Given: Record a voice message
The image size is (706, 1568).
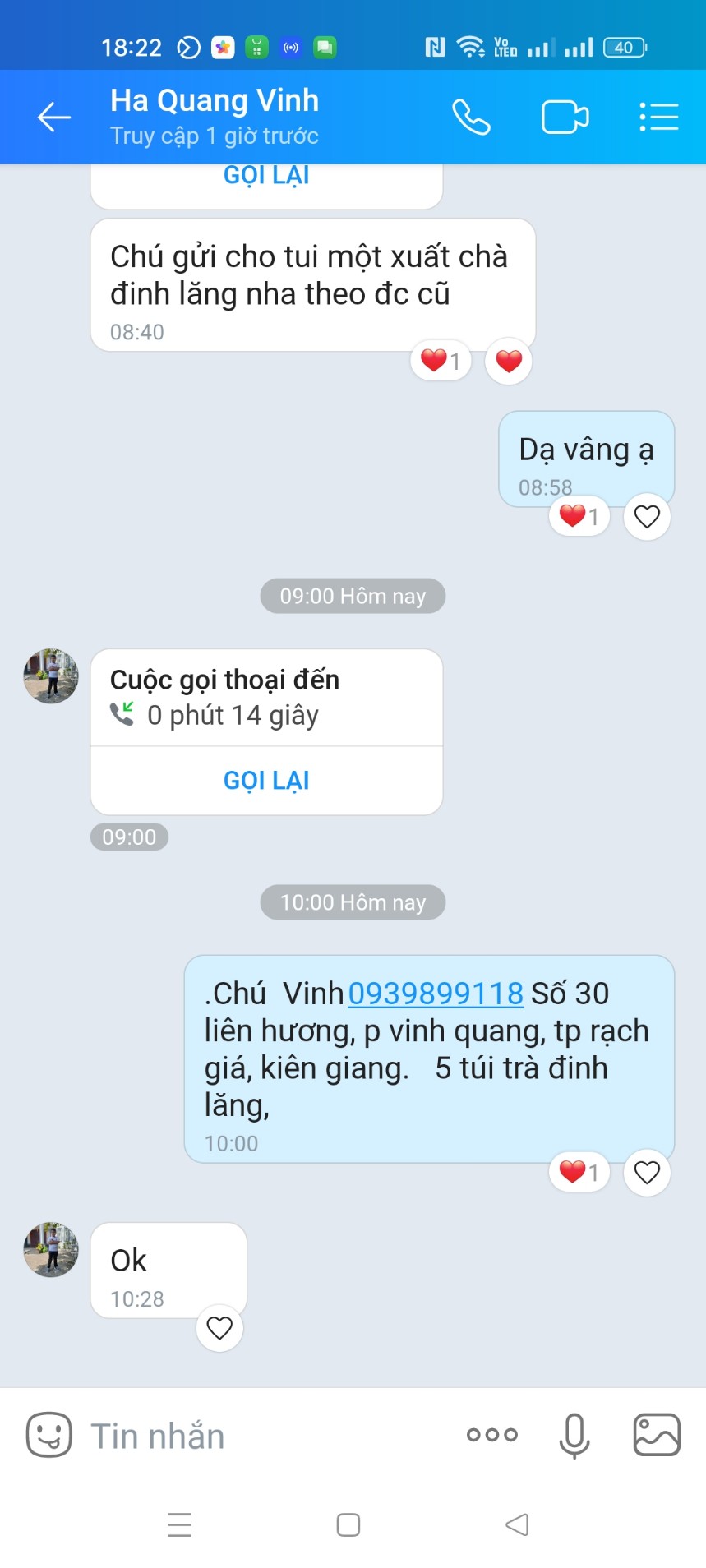Looking at the screenshot, I should (574, 1435).
